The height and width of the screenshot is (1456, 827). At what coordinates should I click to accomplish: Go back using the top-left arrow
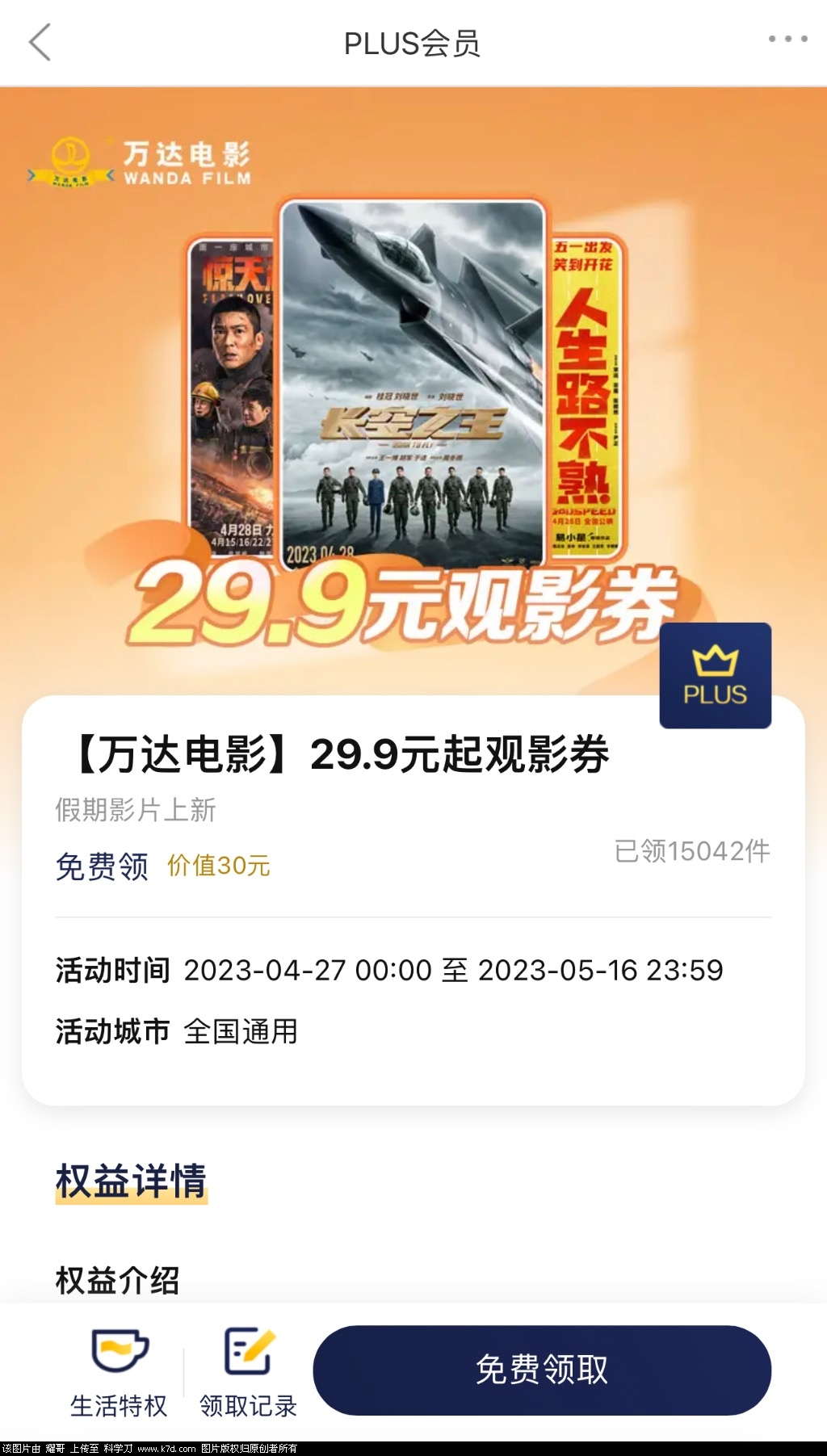40,43
